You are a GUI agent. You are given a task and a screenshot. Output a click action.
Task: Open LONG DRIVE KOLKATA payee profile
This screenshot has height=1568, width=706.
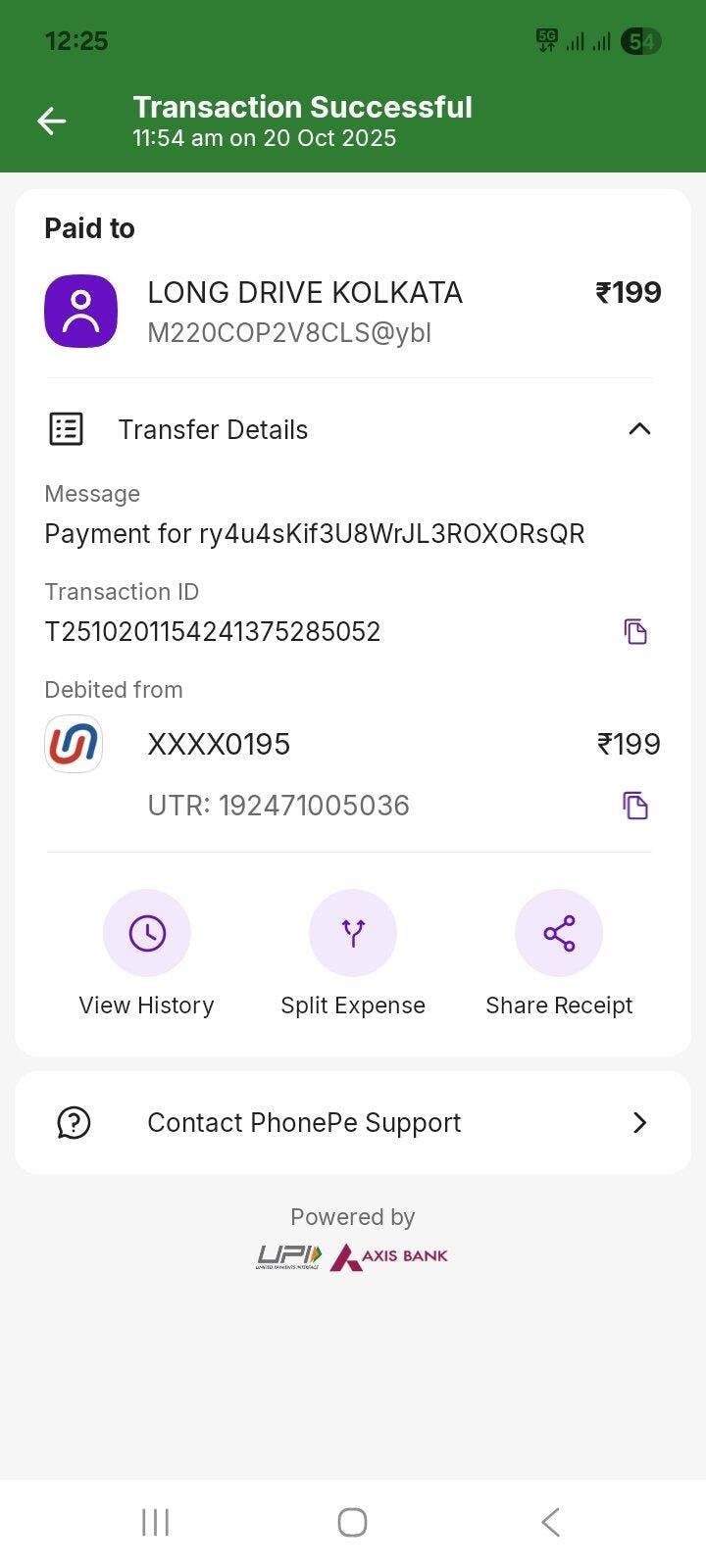pos(80,312)
